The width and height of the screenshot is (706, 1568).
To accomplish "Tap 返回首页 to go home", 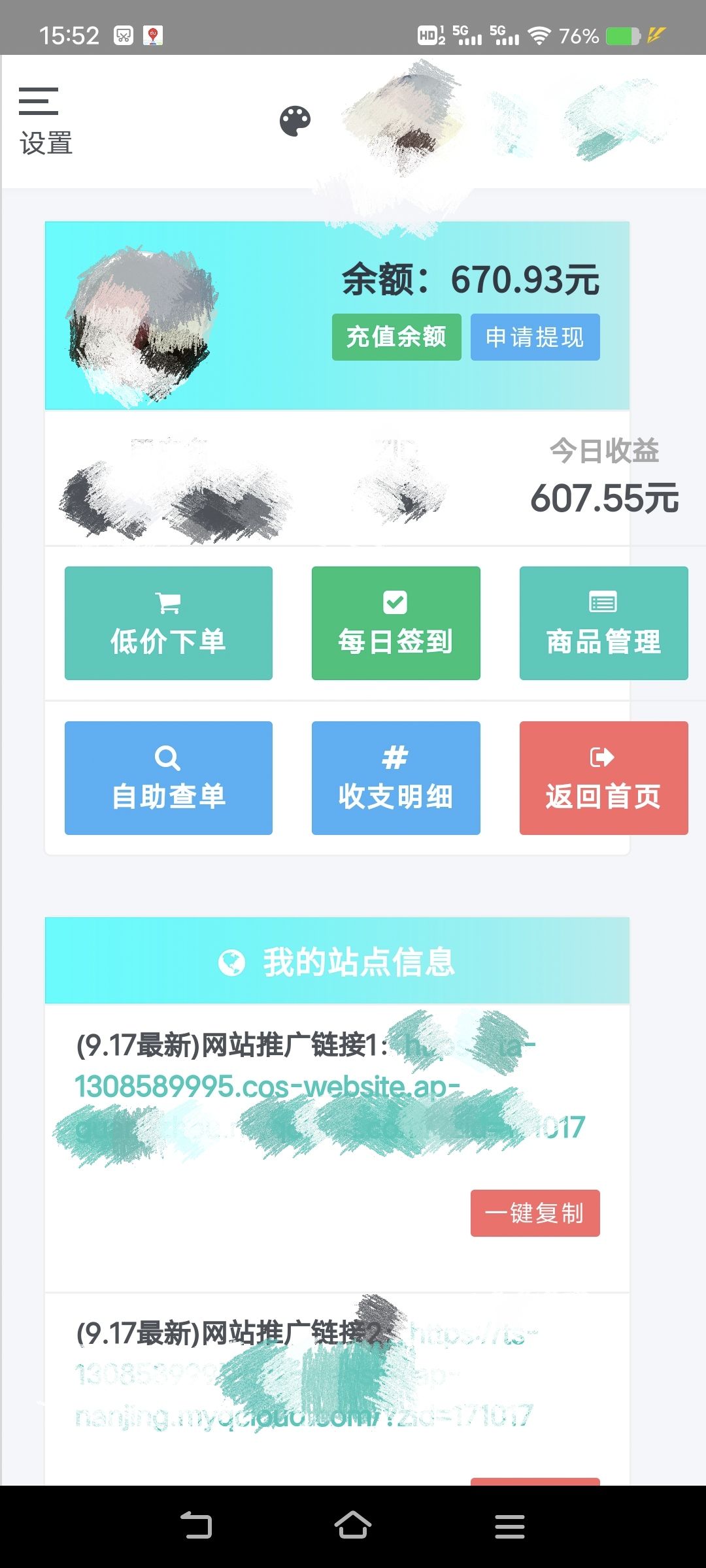I will pos(603,778).
